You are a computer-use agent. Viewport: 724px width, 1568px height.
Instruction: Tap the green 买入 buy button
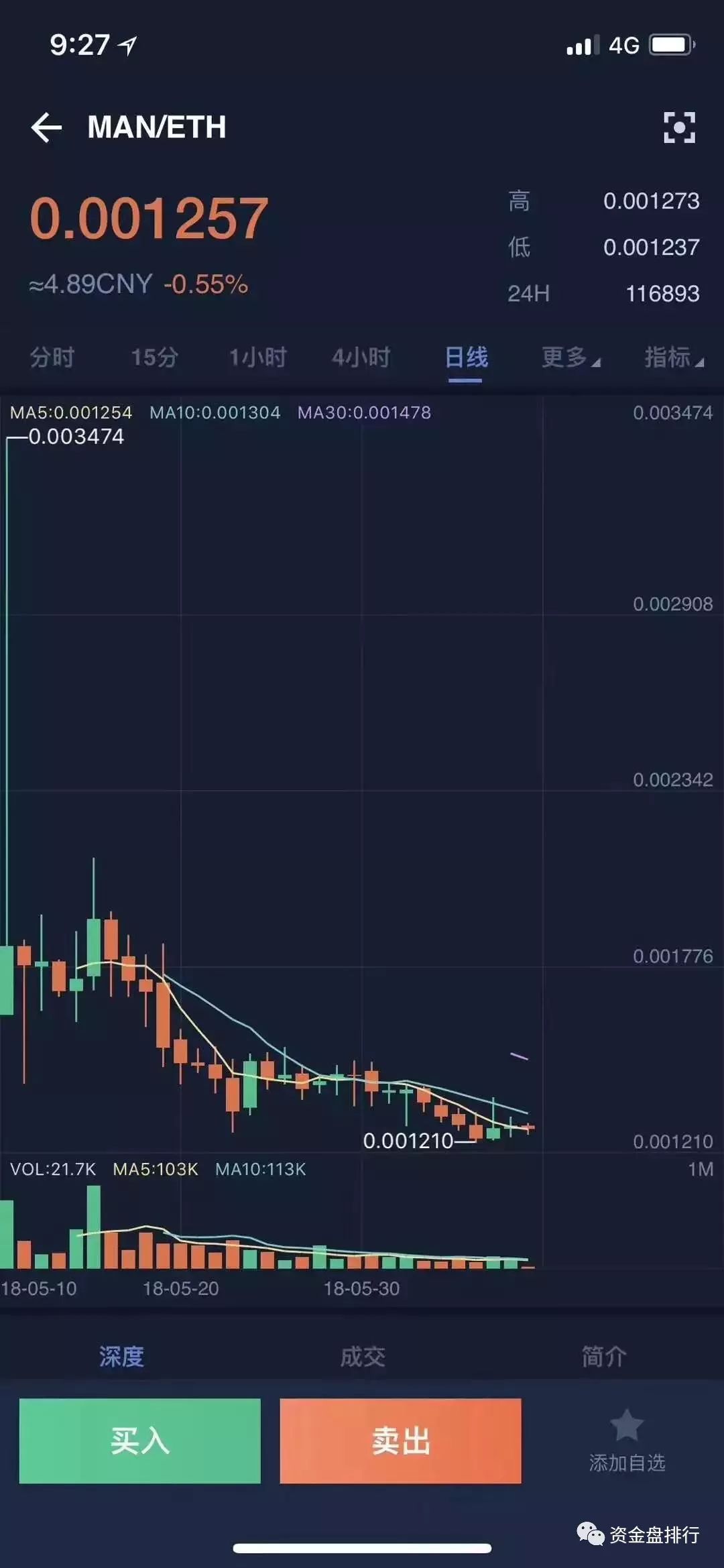click(139, 1441)
